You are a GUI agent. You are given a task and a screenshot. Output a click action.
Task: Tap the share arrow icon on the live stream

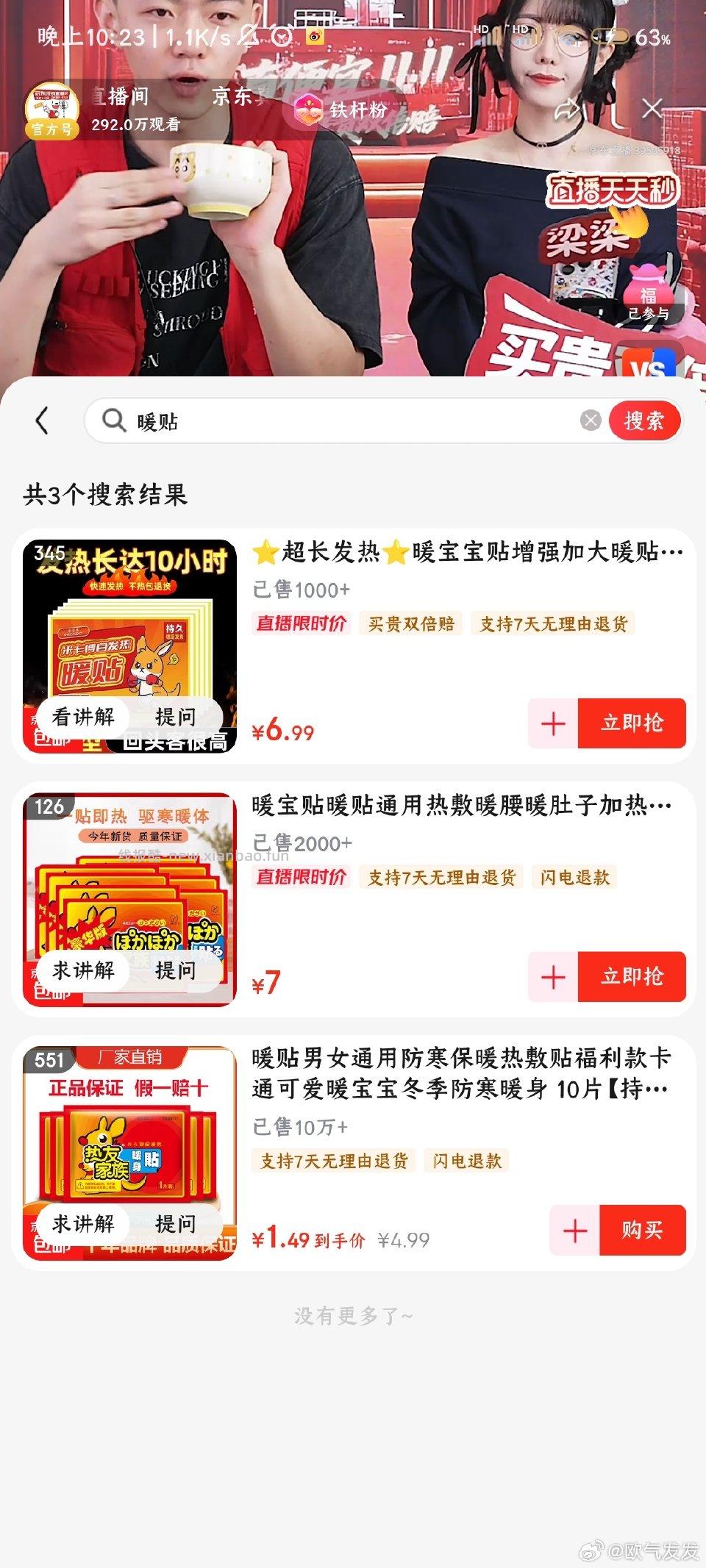click(567, 107)
